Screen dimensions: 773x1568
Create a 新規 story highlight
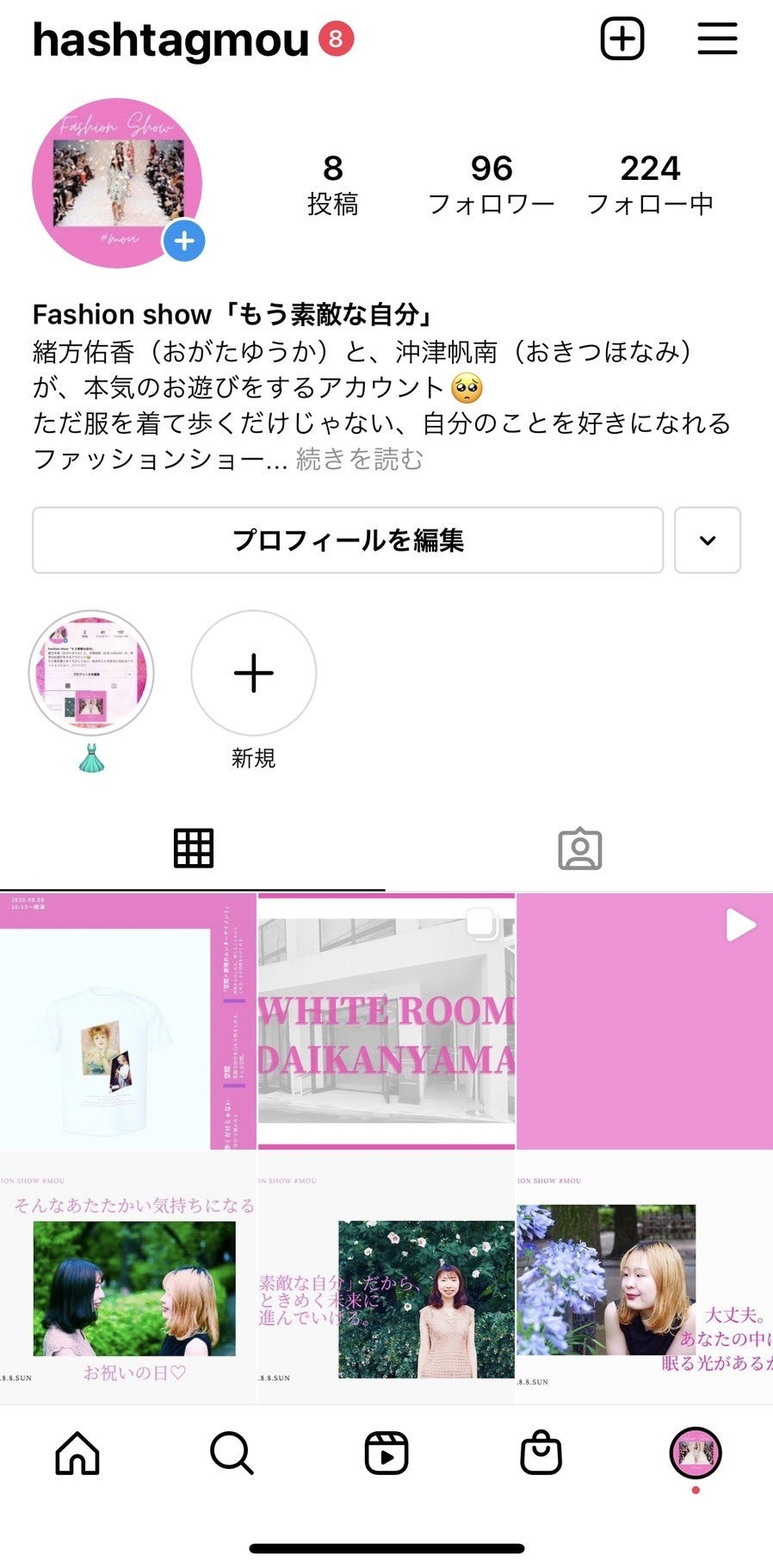[x=253, y=674]
